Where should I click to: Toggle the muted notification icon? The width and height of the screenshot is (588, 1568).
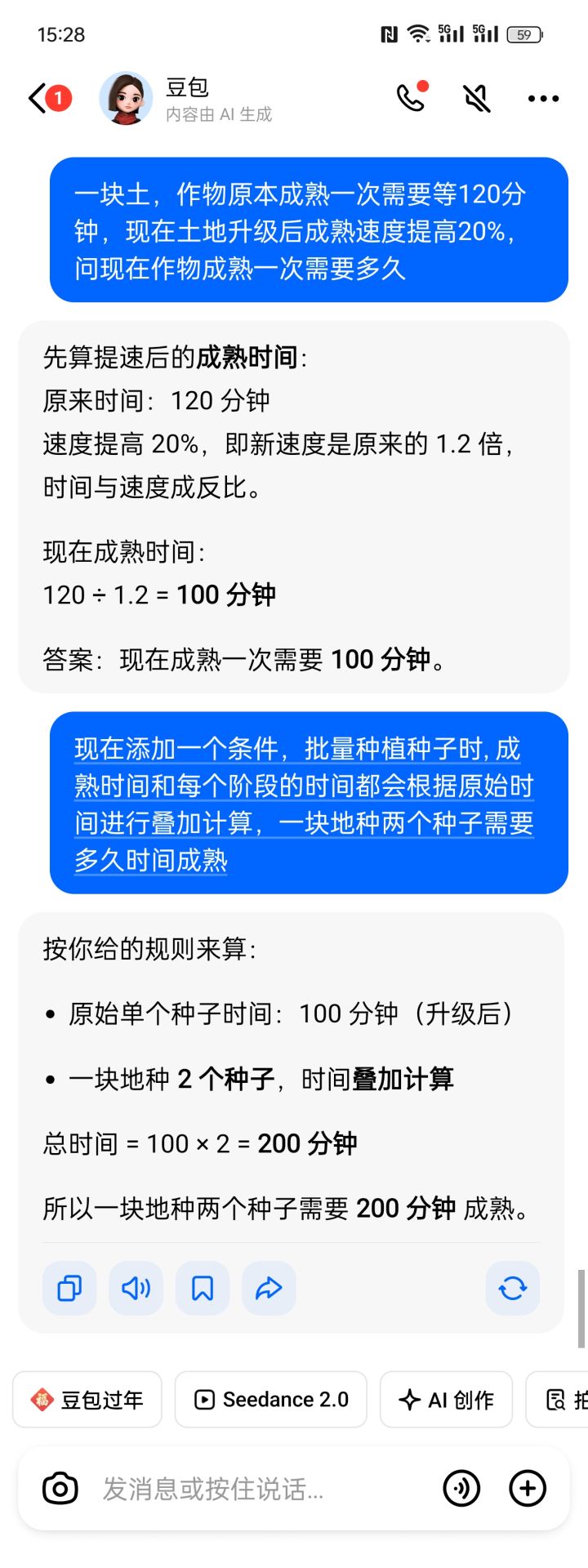pyautogui.click(x=475, y=98)
